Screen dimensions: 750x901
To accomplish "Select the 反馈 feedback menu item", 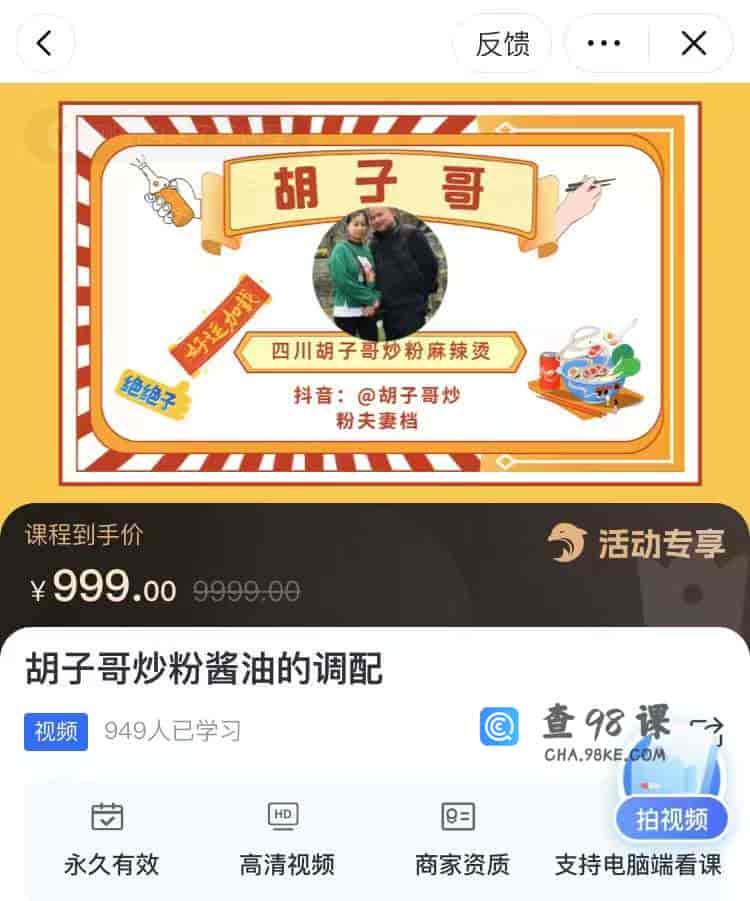I will [503, 44].
